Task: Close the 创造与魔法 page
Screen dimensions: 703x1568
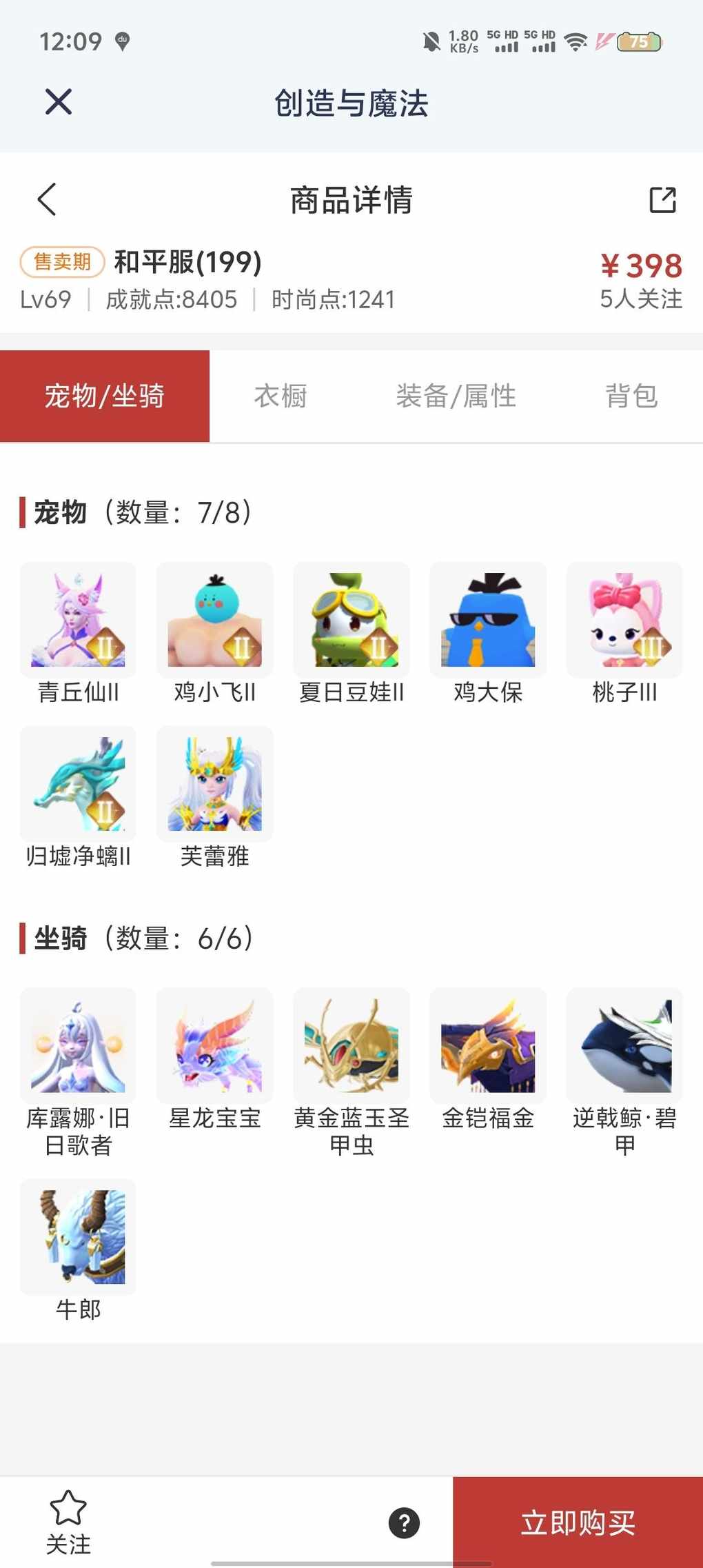Action: point(59,102)
